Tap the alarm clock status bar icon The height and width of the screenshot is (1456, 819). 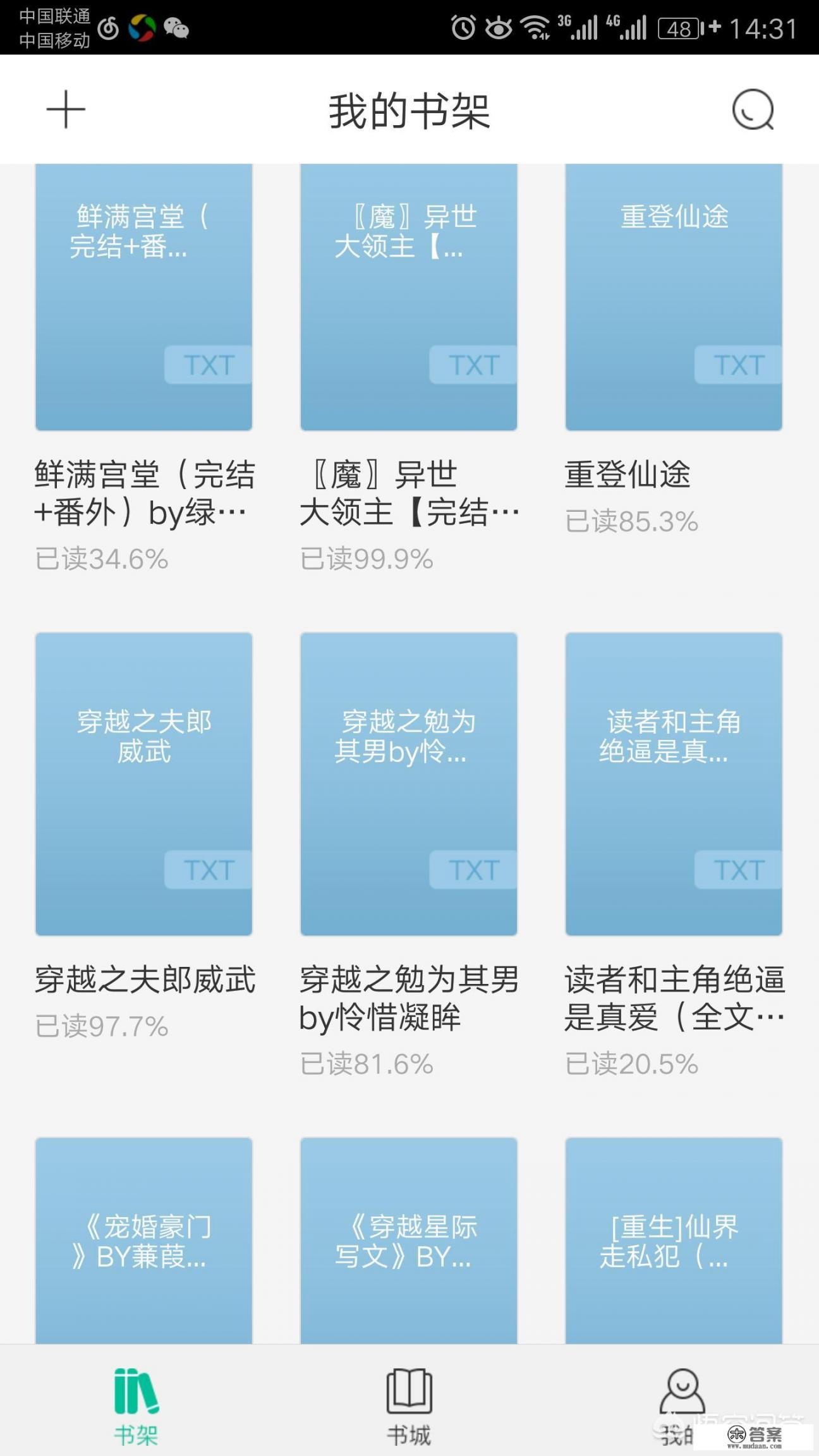463,28
